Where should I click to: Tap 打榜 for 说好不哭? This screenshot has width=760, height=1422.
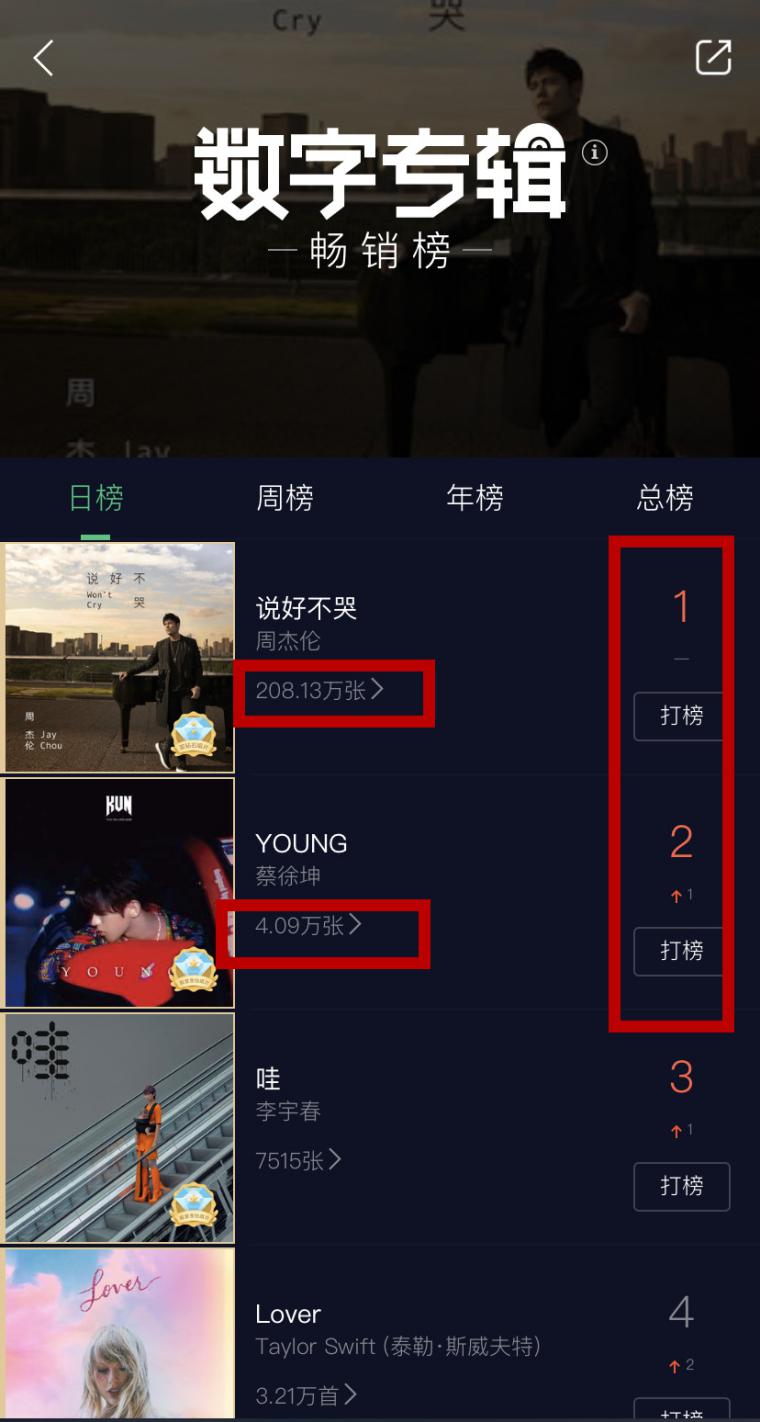click(681, 716)
